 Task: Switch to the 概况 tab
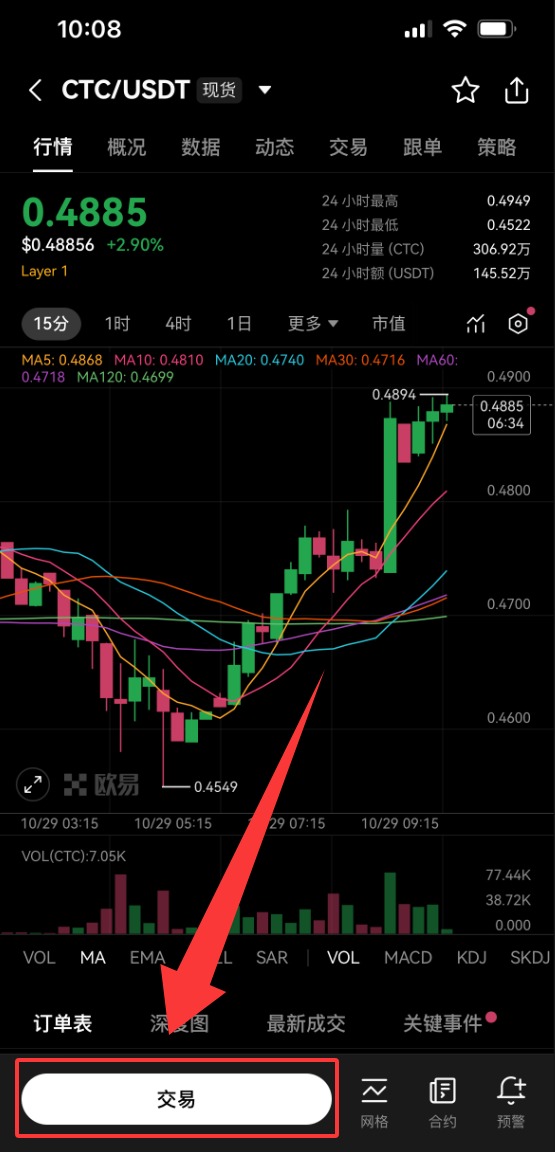126,147
